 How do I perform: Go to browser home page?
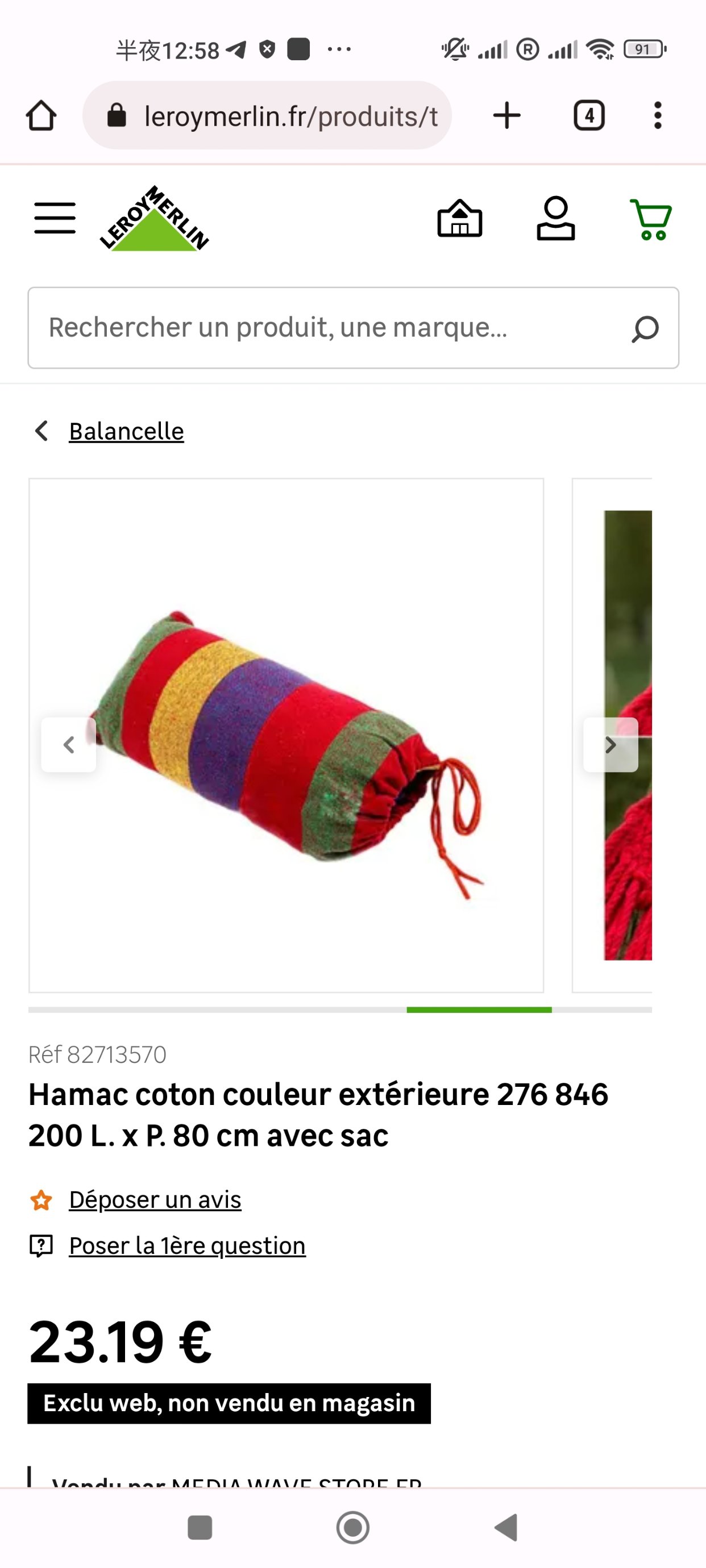click(41, 116)
